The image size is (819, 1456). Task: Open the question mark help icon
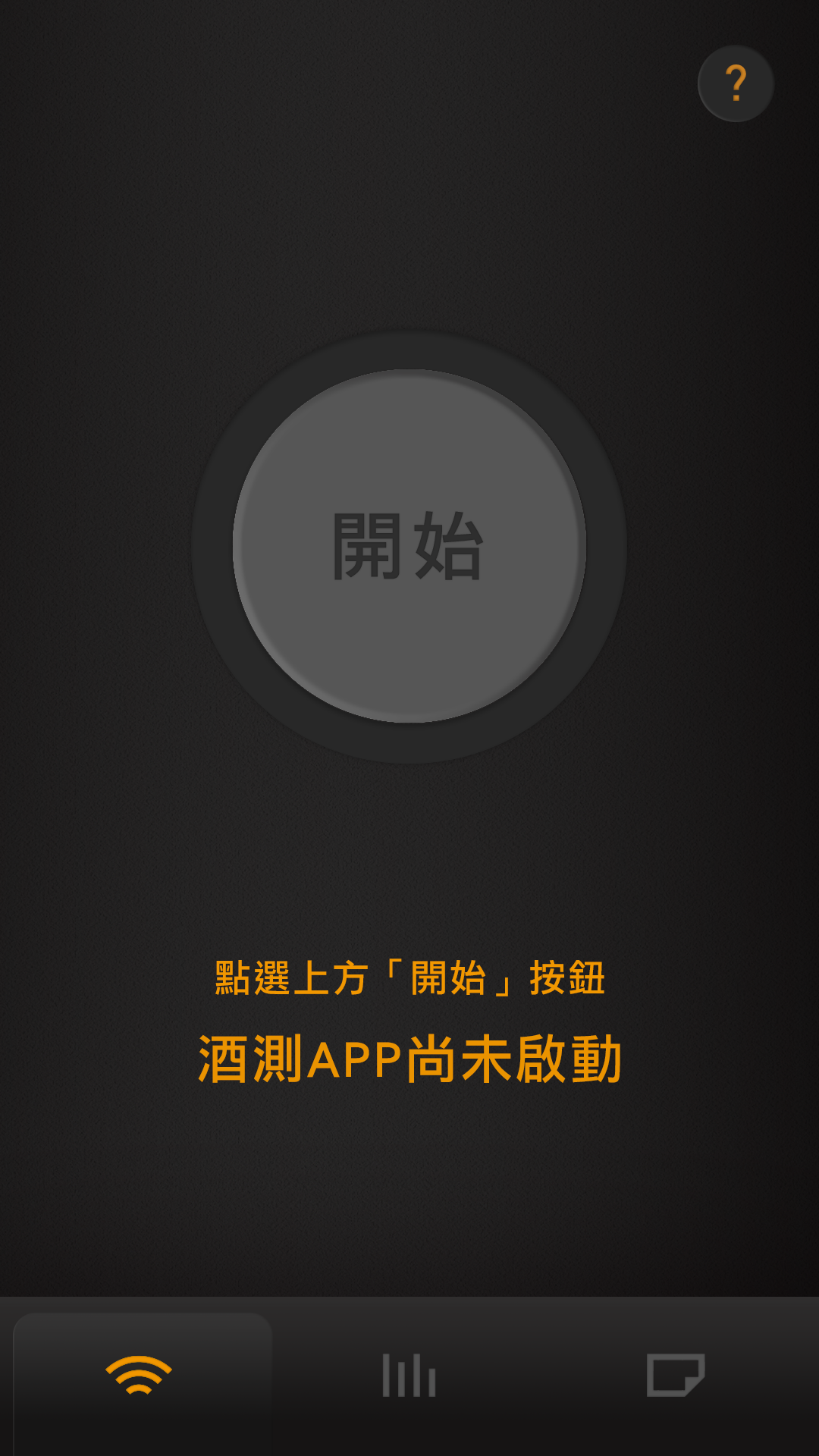click(736, 83)
